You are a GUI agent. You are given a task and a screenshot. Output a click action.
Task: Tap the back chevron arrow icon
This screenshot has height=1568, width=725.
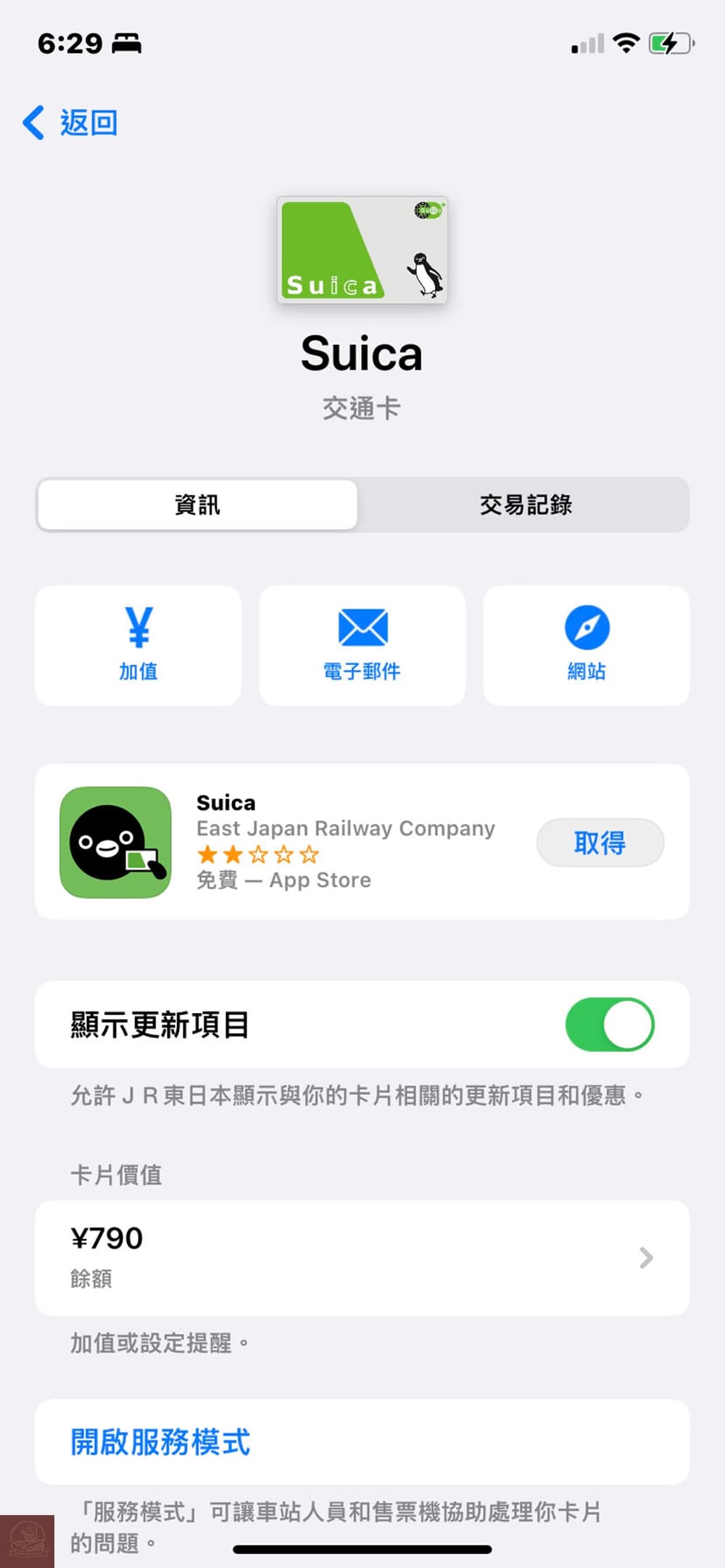tap(33, 122)
